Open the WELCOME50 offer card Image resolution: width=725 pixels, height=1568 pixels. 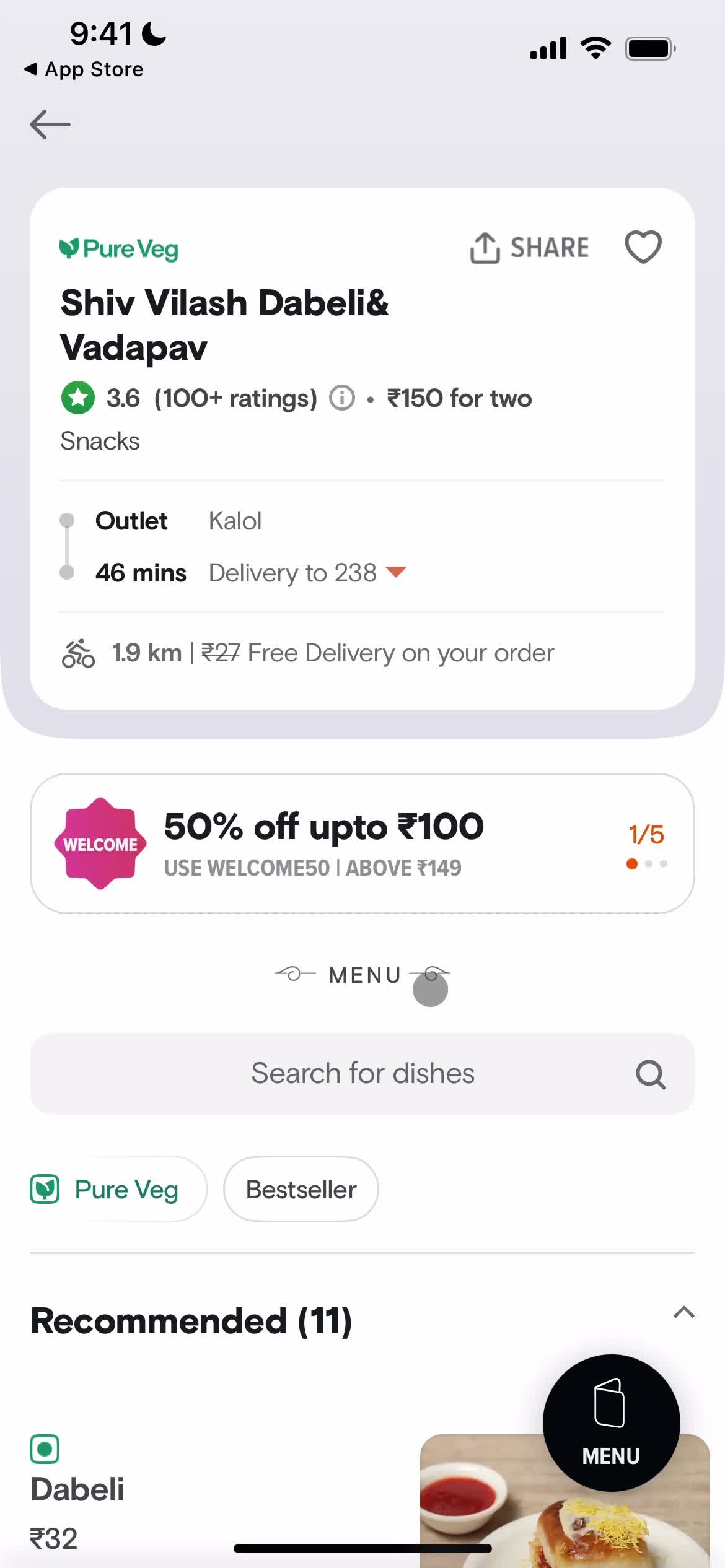click(362, 843)
